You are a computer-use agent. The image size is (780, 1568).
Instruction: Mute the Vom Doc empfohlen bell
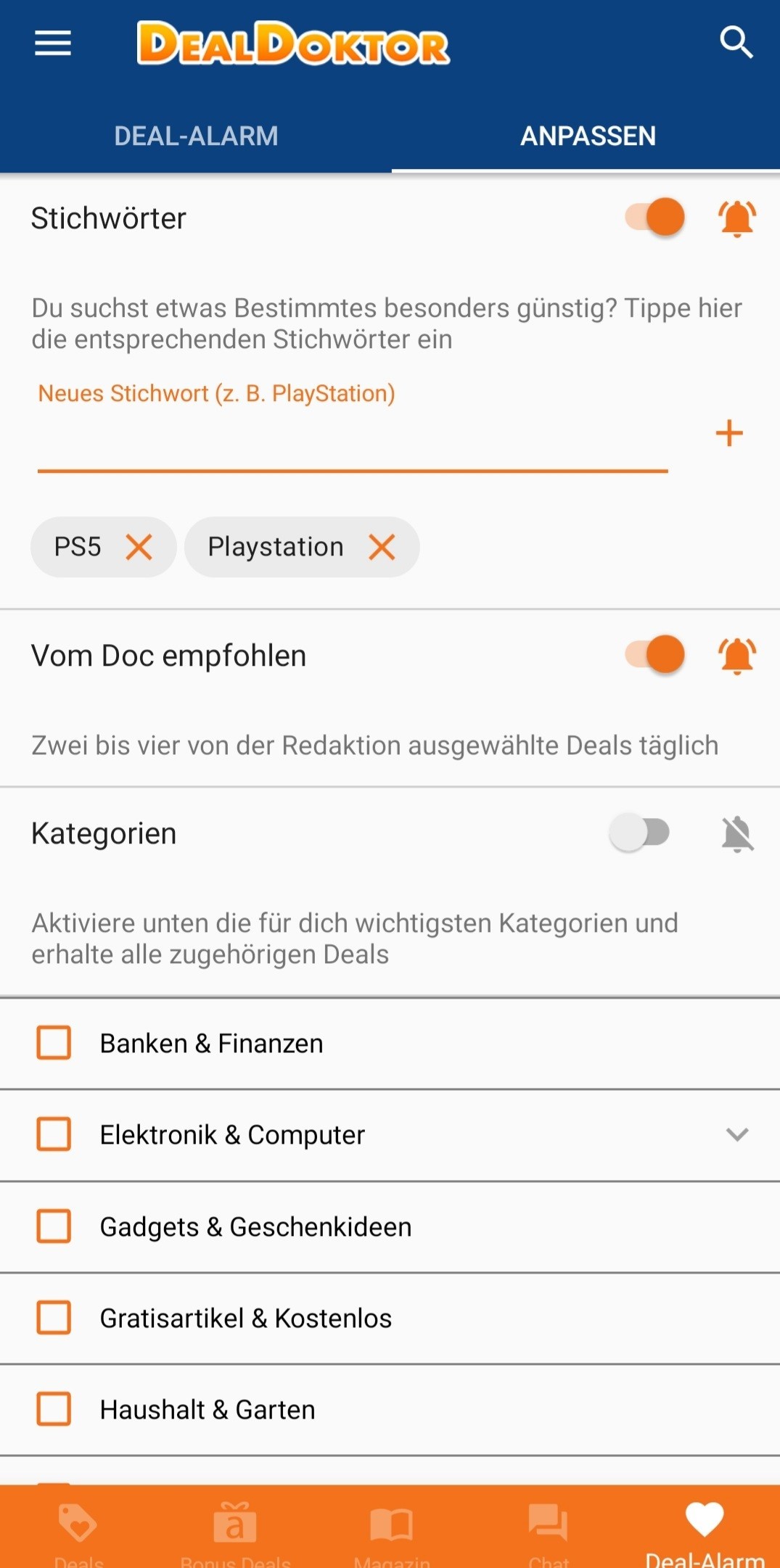pyautogui.click(x=737, y=656)
